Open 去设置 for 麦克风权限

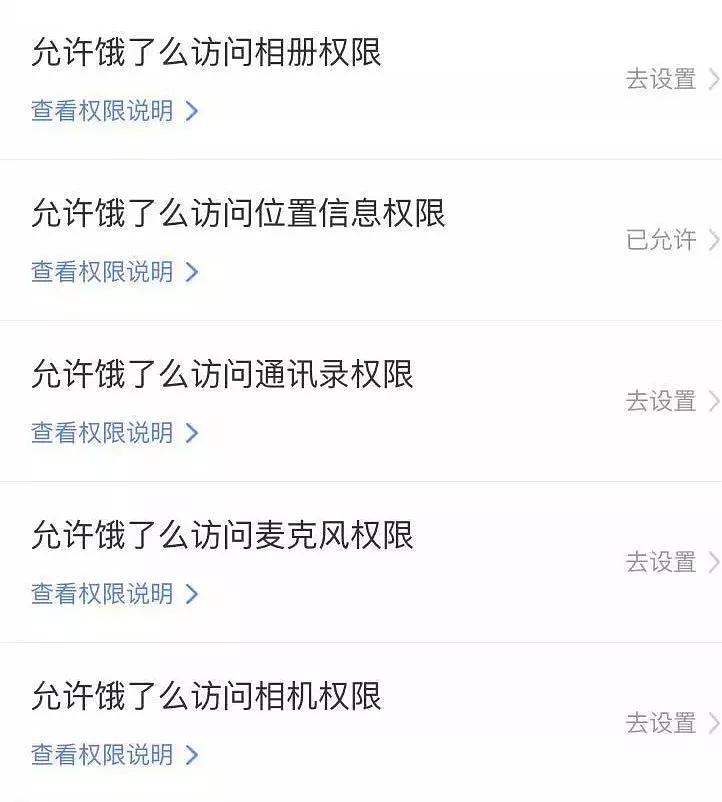[670, 562]
